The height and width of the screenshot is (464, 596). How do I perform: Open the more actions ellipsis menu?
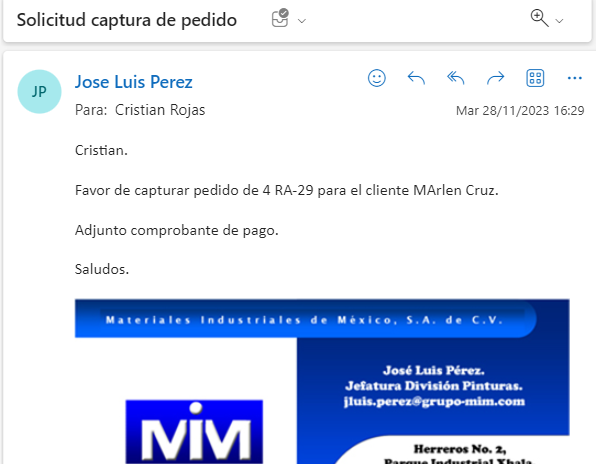pyautogui.click(x=575, y=78)
